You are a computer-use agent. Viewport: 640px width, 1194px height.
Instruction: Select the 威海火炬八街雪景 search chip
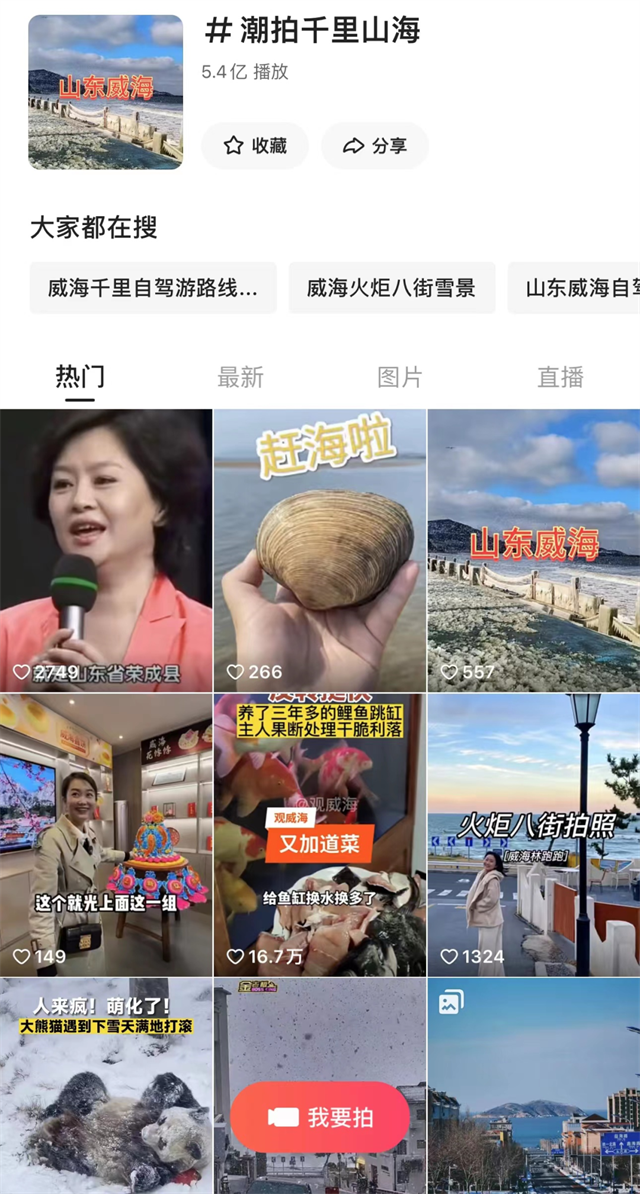391,288
